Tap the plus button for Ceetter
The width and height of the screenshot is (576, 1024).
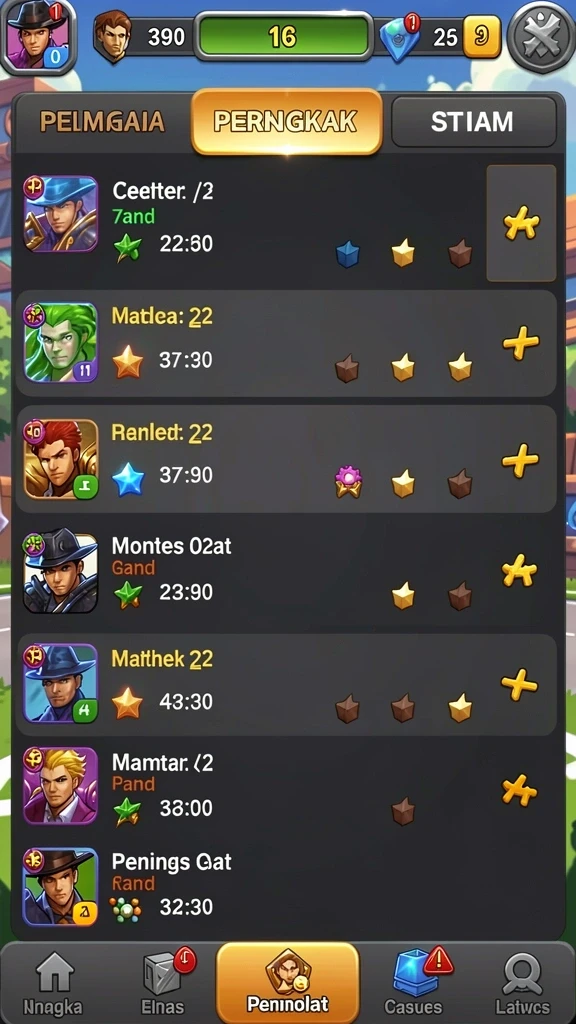coord(521,224)
